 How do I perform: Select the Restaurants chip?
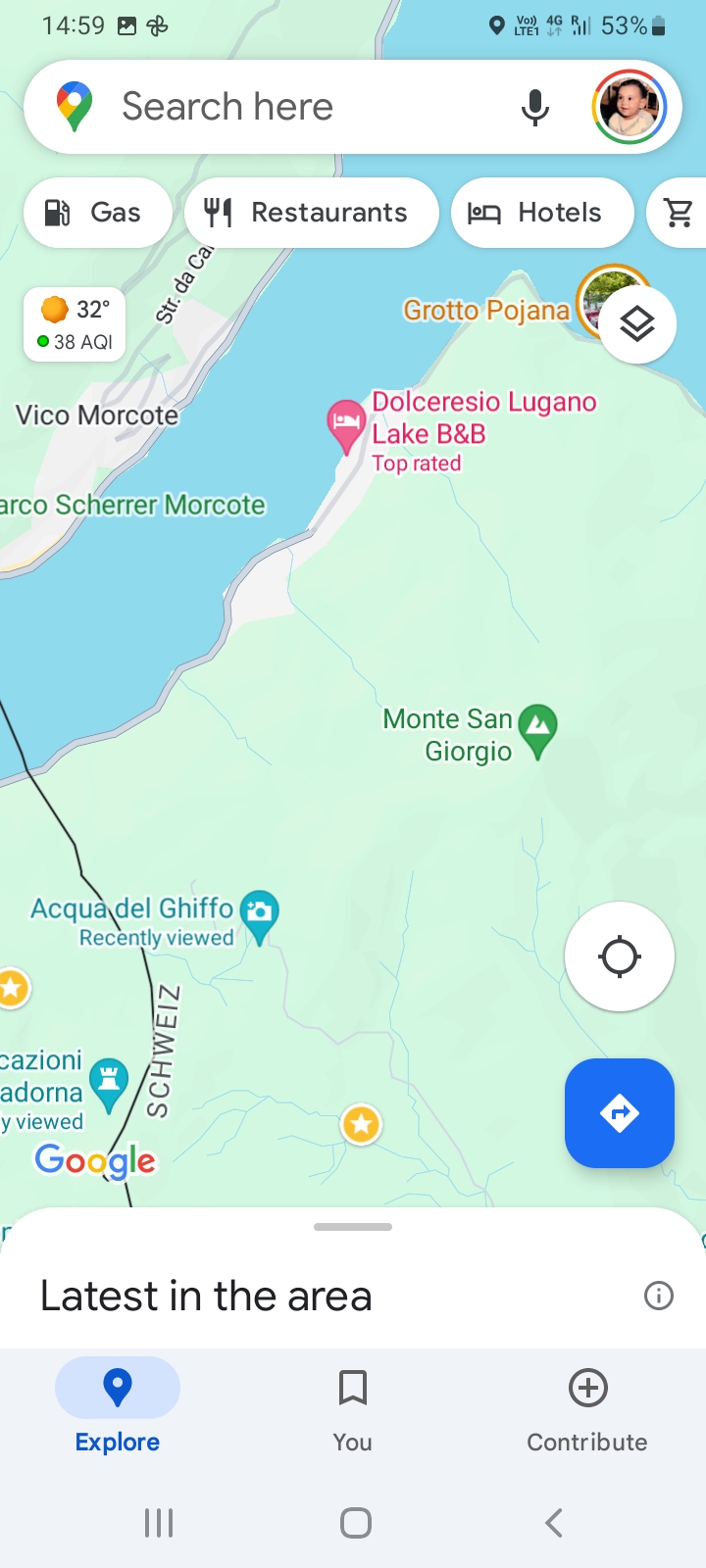[311, 213]
